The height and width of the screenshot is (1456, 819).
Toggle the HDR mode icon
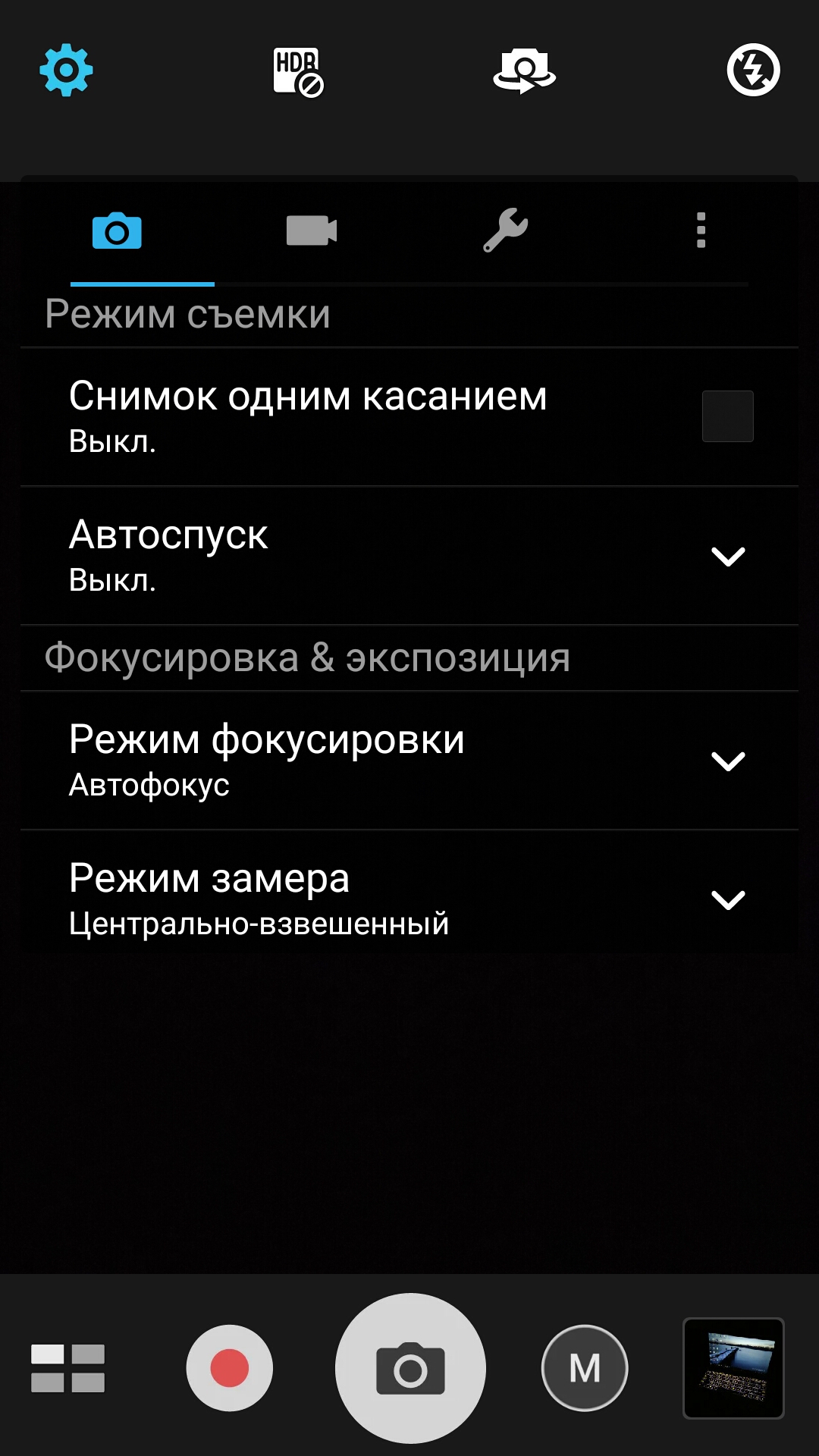click(298, 72)
